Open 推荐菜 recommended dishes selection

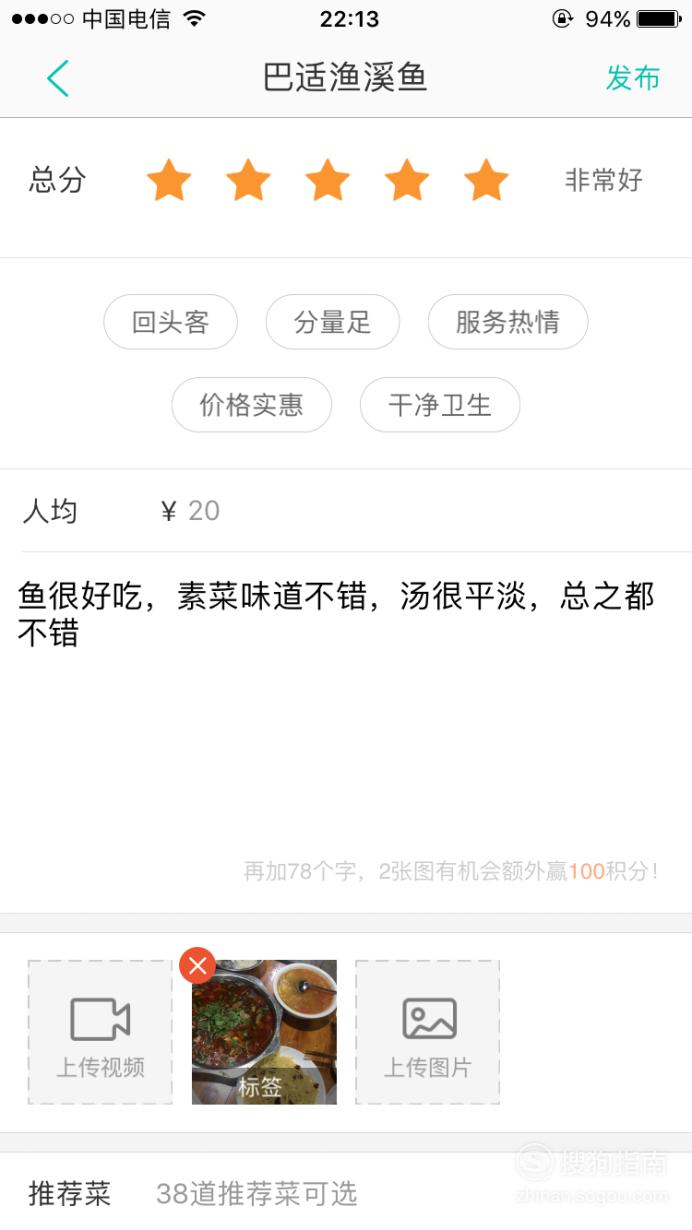(346, 1192)
